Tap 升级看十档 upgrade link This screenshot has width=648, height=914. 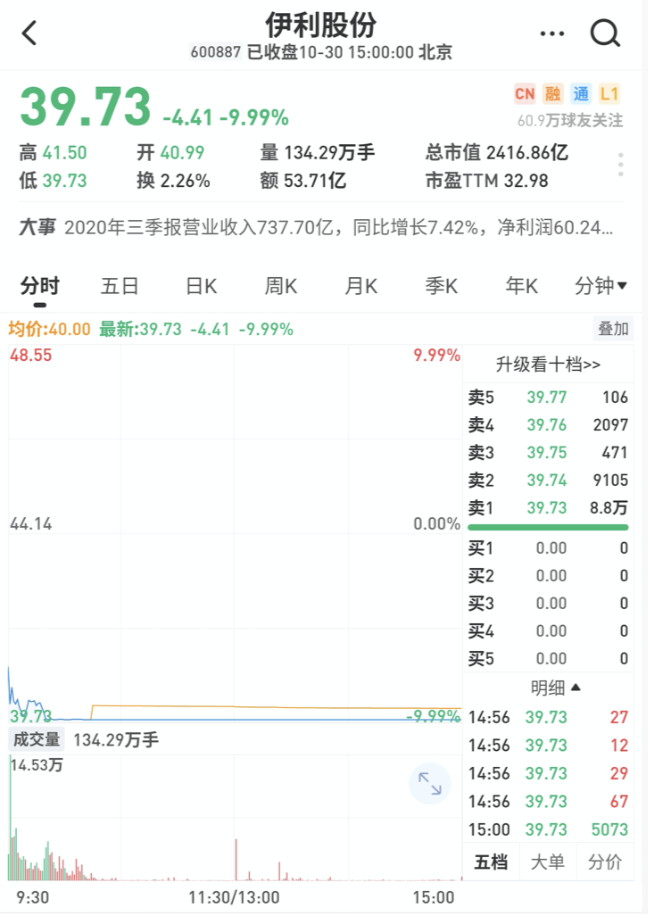pos(548,365)
